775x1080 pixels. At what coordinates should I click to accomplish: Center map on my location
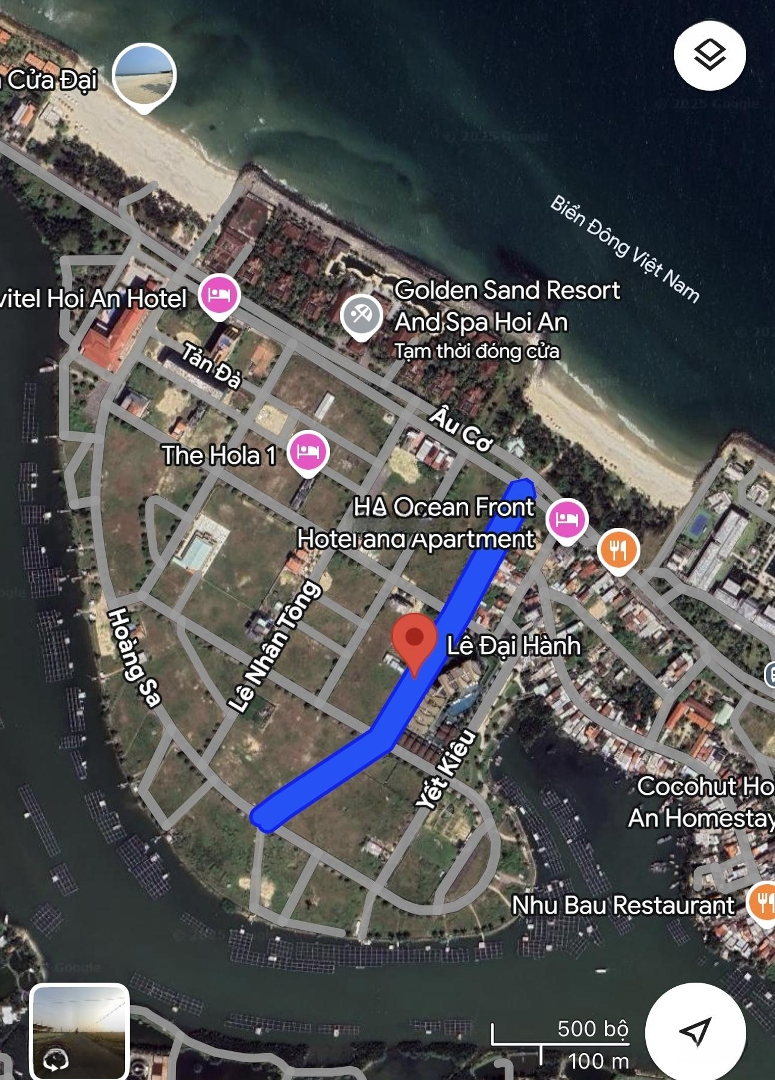point(695,1032)
